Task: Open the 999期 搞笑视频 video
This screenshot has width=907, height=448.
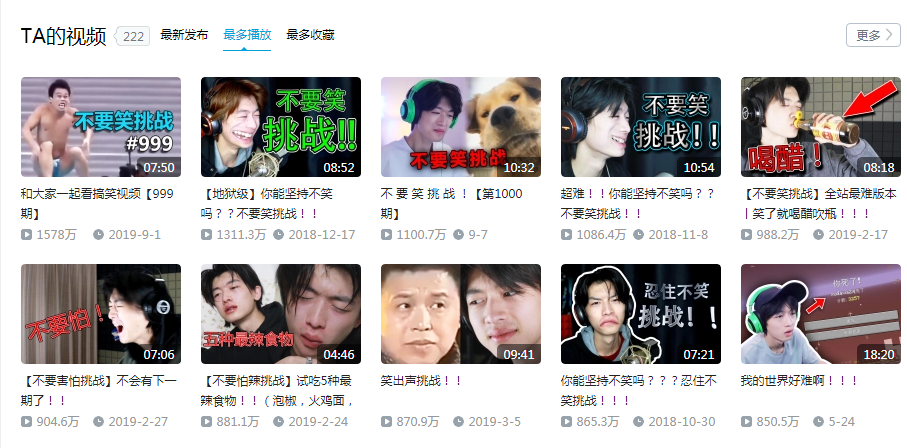Action: coord(101,127)
